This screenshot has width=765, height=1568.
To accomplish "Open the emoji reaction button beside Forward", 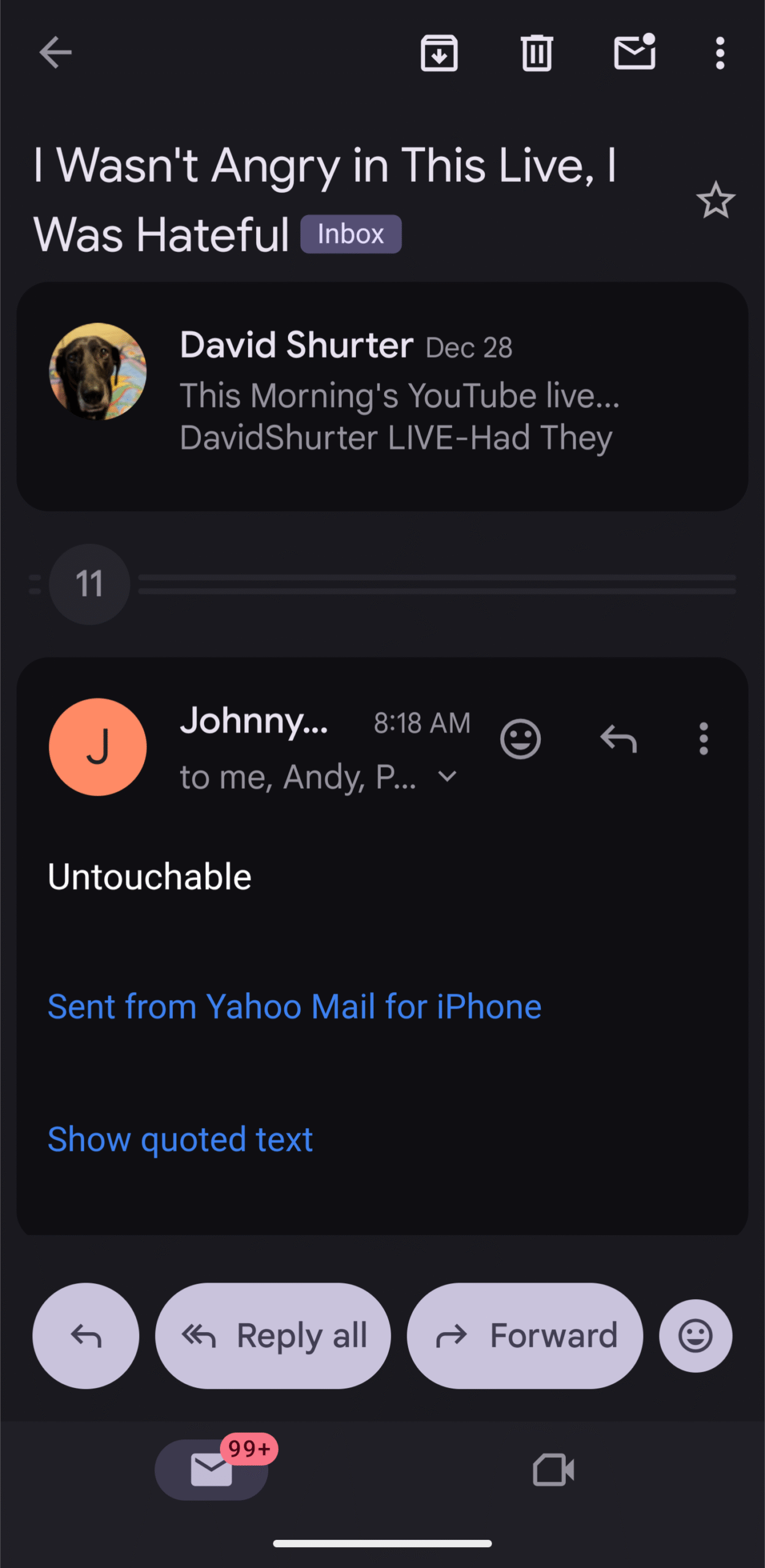I will click(x=695, y=1336).
